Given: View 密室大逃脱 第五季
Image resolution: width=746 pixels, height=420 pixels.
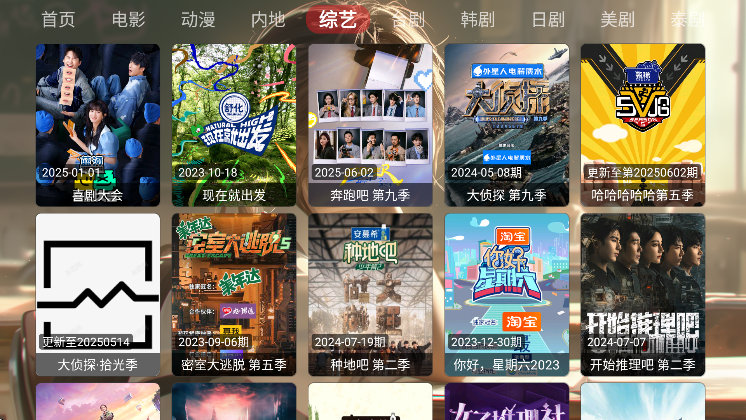Looking at the screenshot, I should (x=234, y=294).
